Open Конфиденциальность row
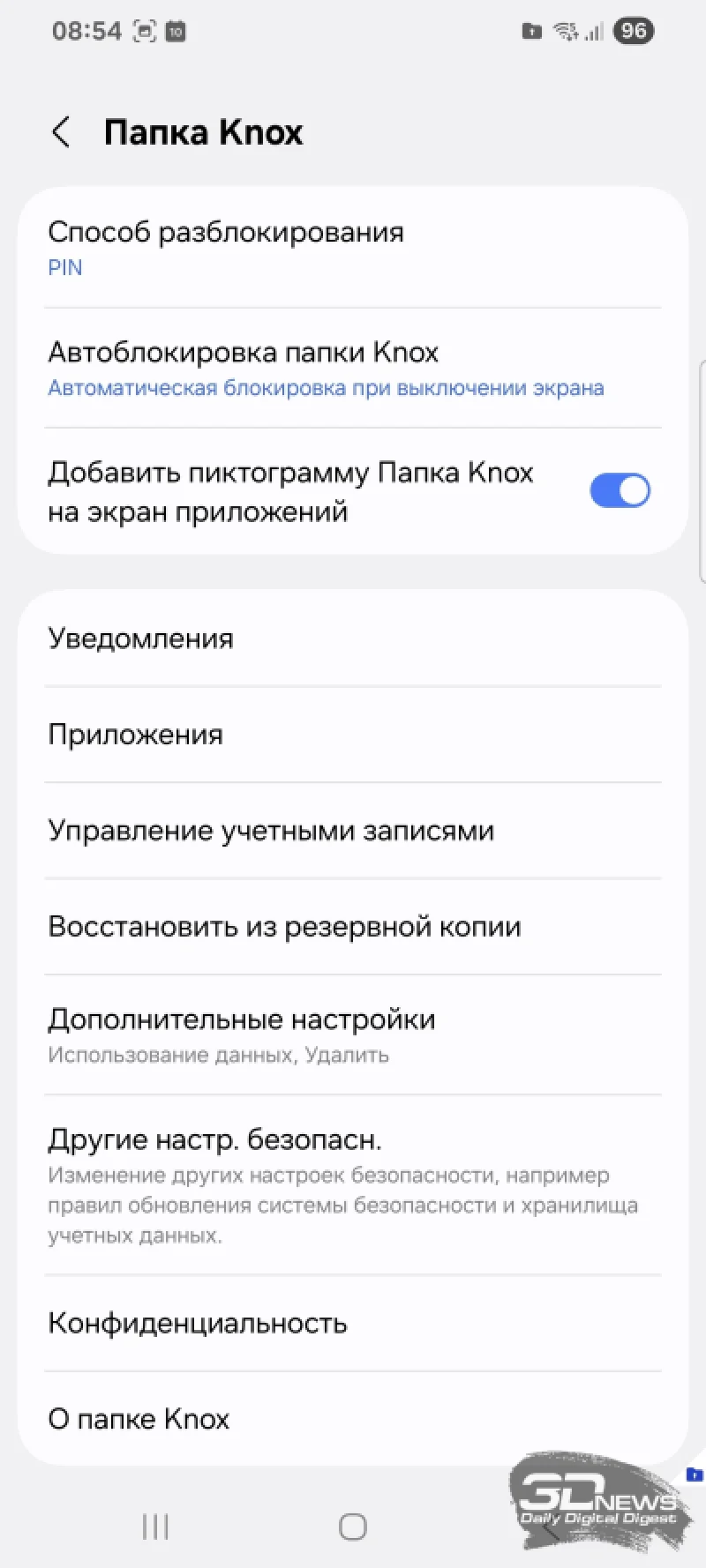706x1568 pixels. click(353, 1323)
